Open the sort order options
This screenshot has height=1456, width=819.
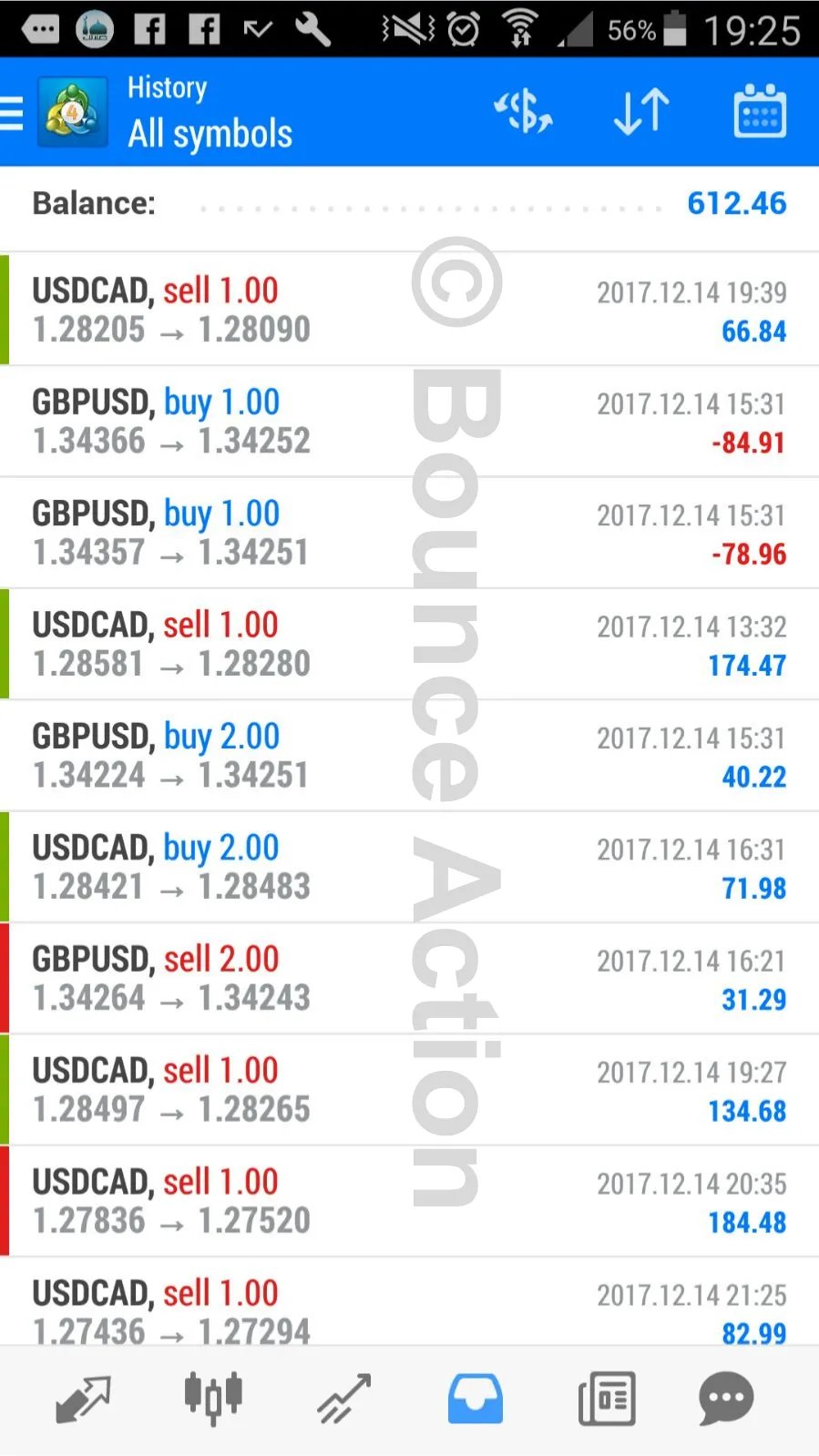(641, 113)
